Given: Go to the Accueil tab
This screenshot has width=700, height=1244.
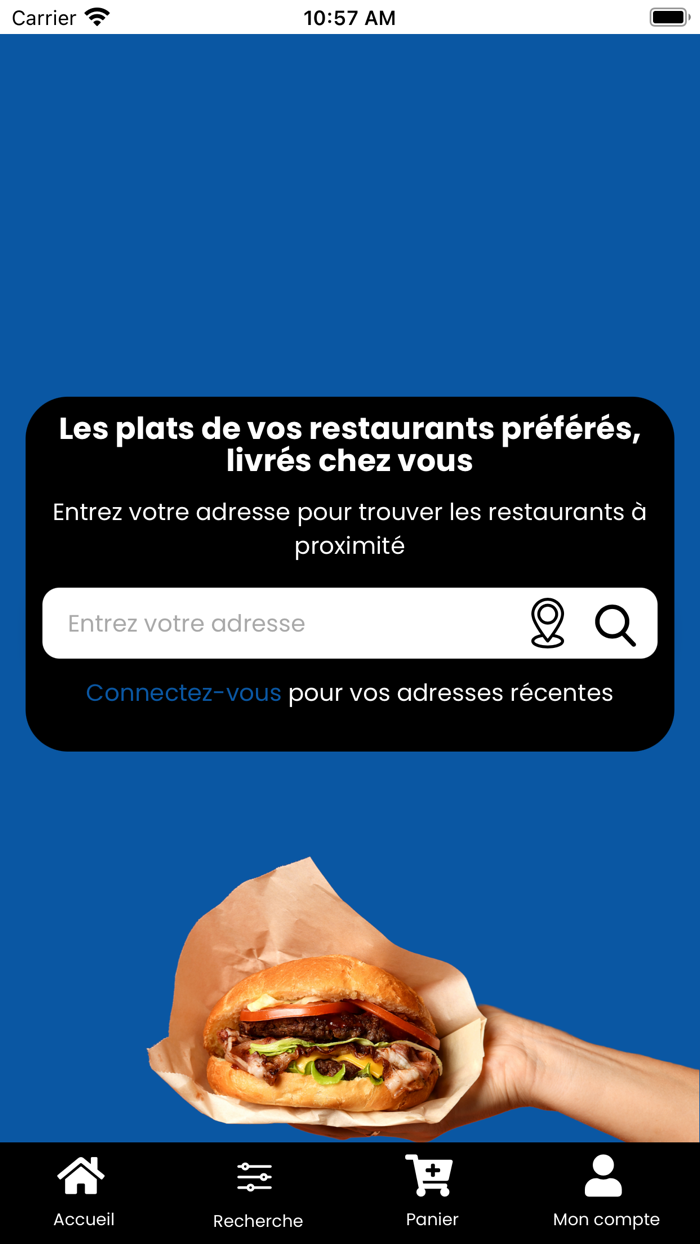Looking at the screenshot, I should pos(83,1192).
